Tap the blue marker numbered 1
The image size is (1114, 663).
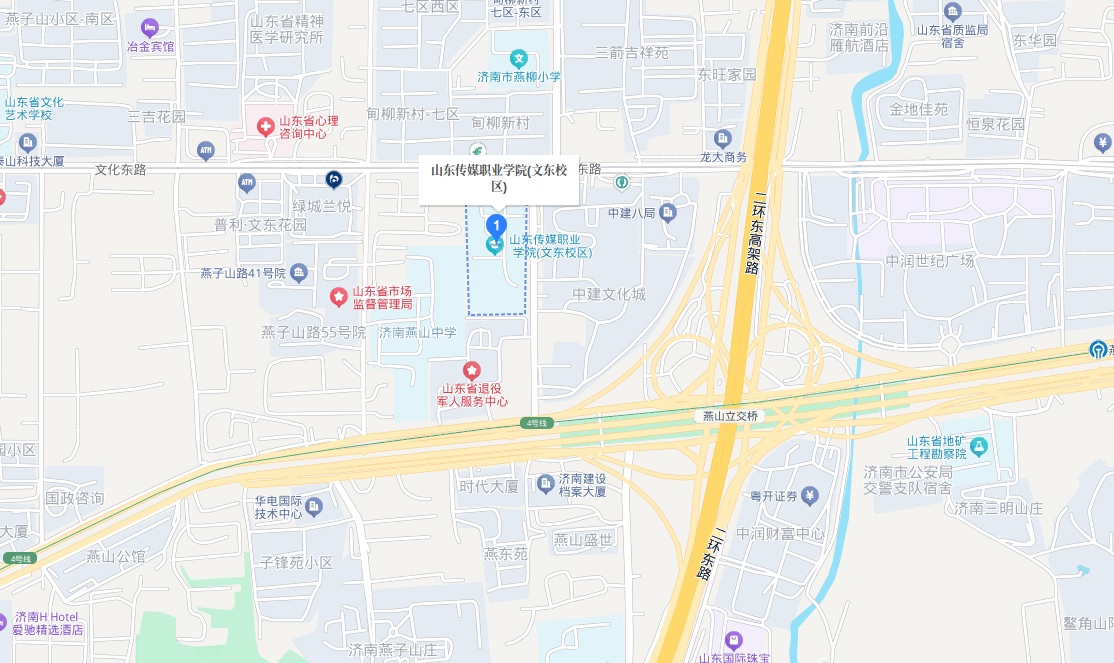pos(496,226)
